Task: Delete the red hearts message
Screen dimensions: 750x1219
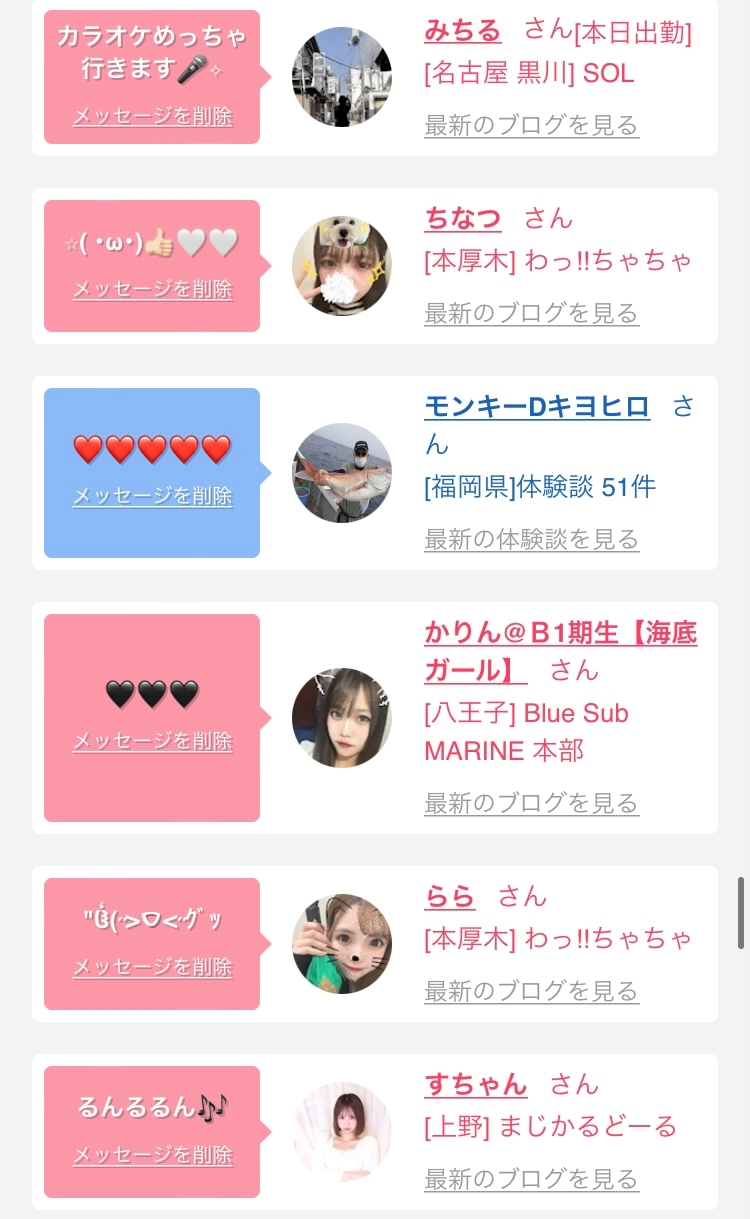Action: [152, 496]
